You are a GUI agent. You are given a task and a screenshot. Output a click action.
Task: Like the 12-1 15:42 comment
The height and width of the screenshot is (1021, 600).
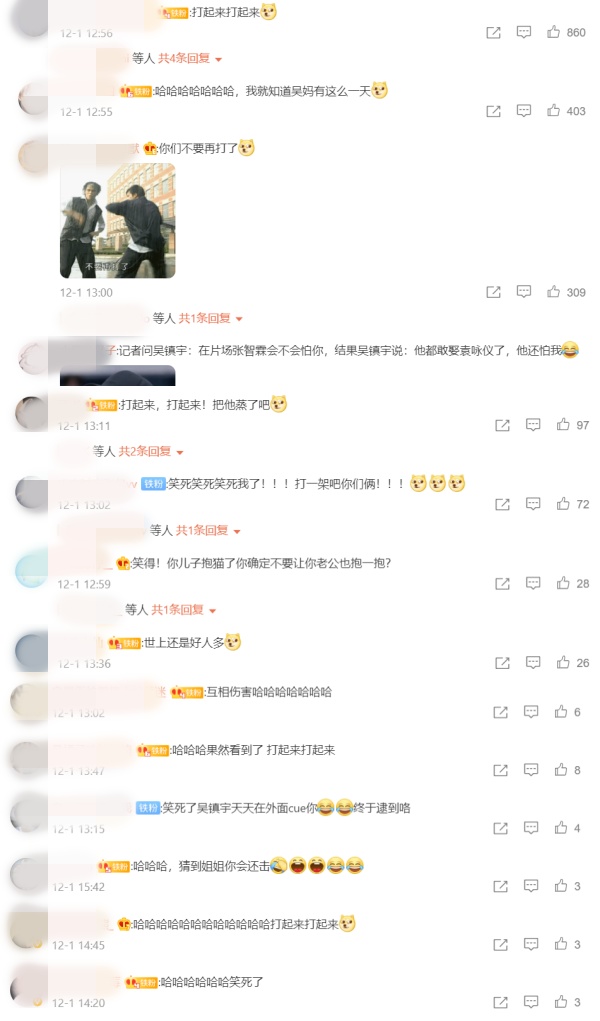coord(561,886)
